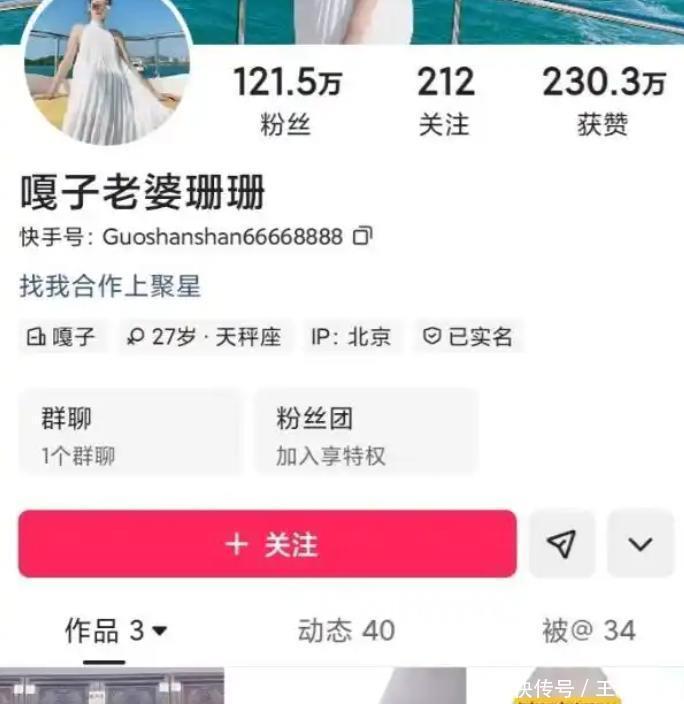Switch to the 作品 3 tab
This screenshot has width=684, height=704.
[x=115, y=631]
